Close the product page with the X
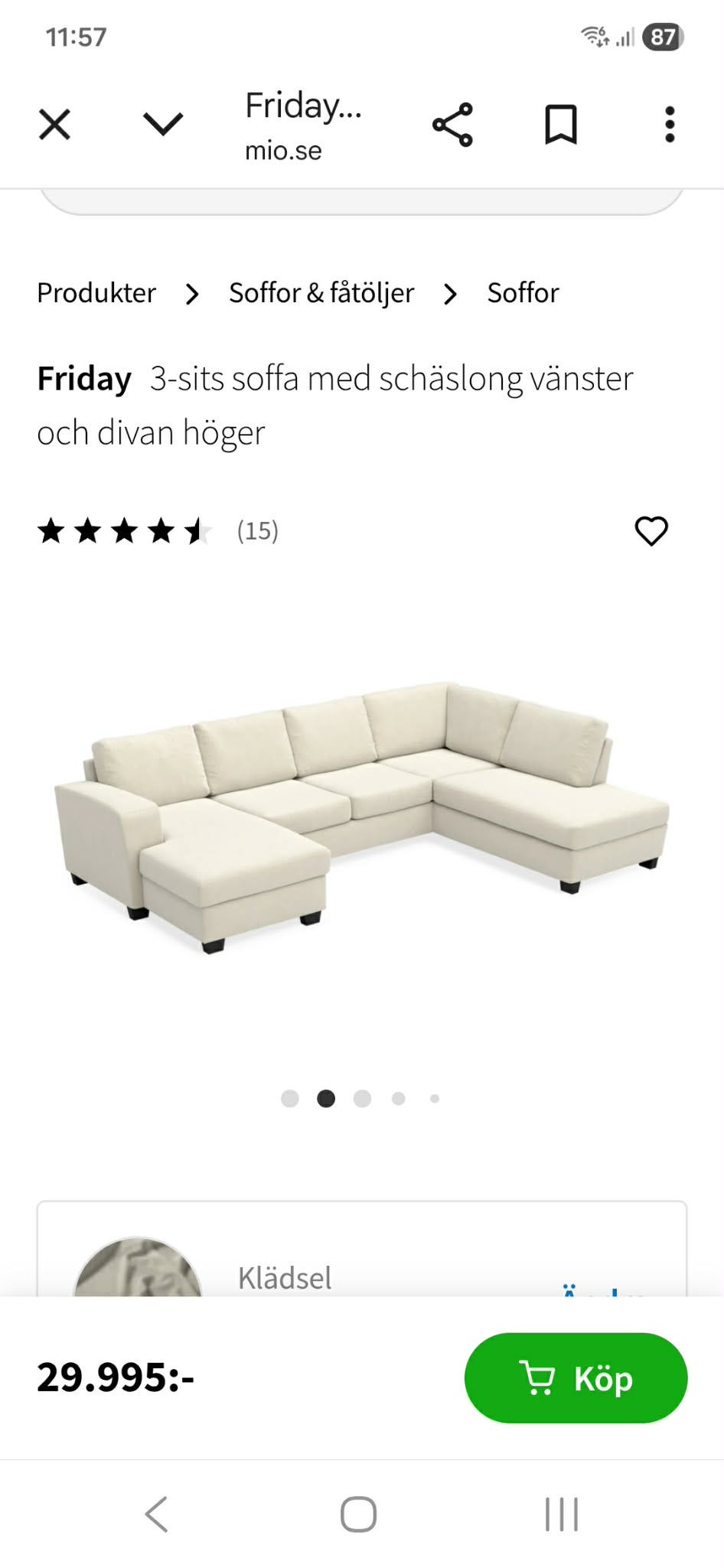This screenshot has width=724, height=1568. click(54, 122)
